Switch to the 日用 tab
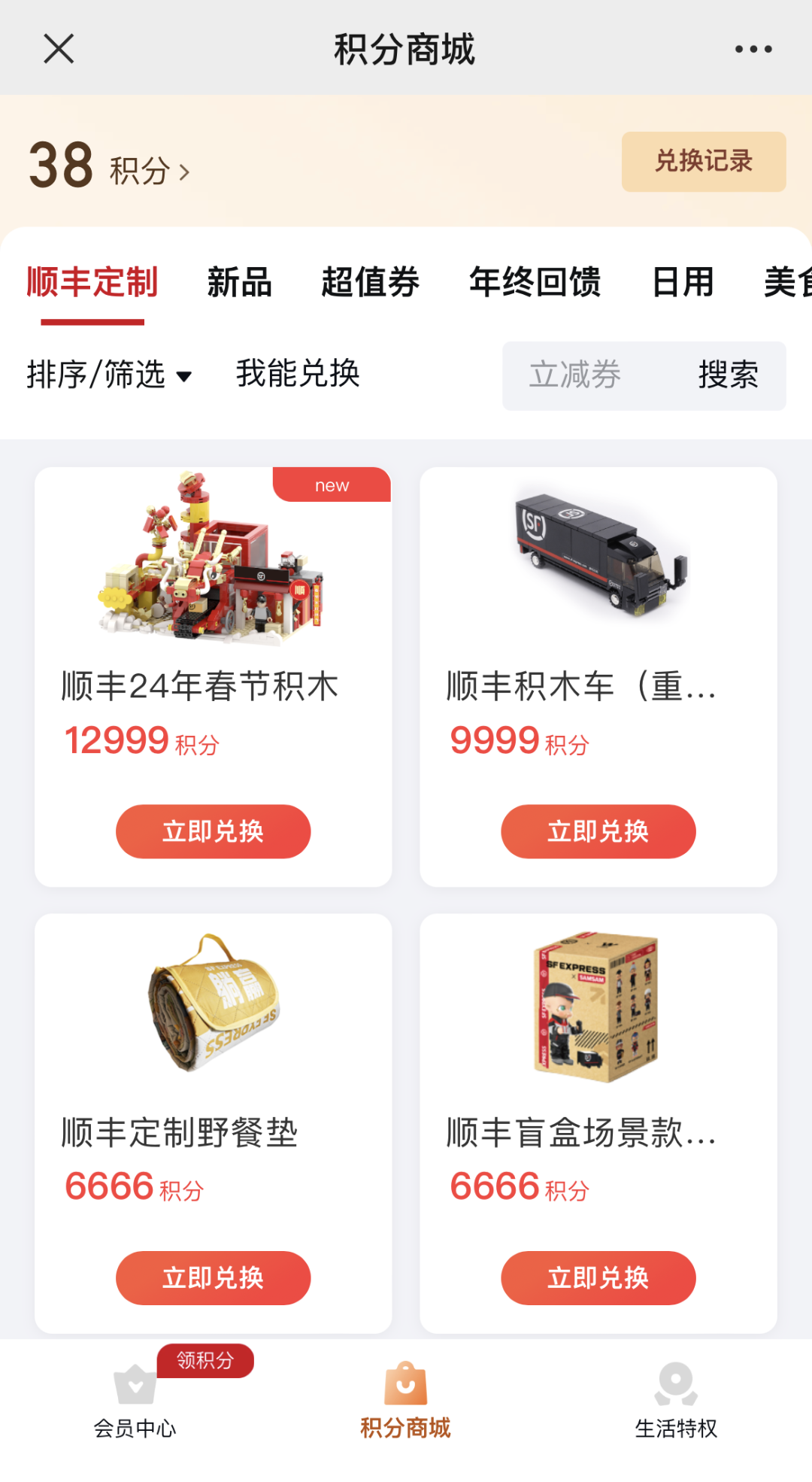This screenshot has width=812, height=1482. 683,283
